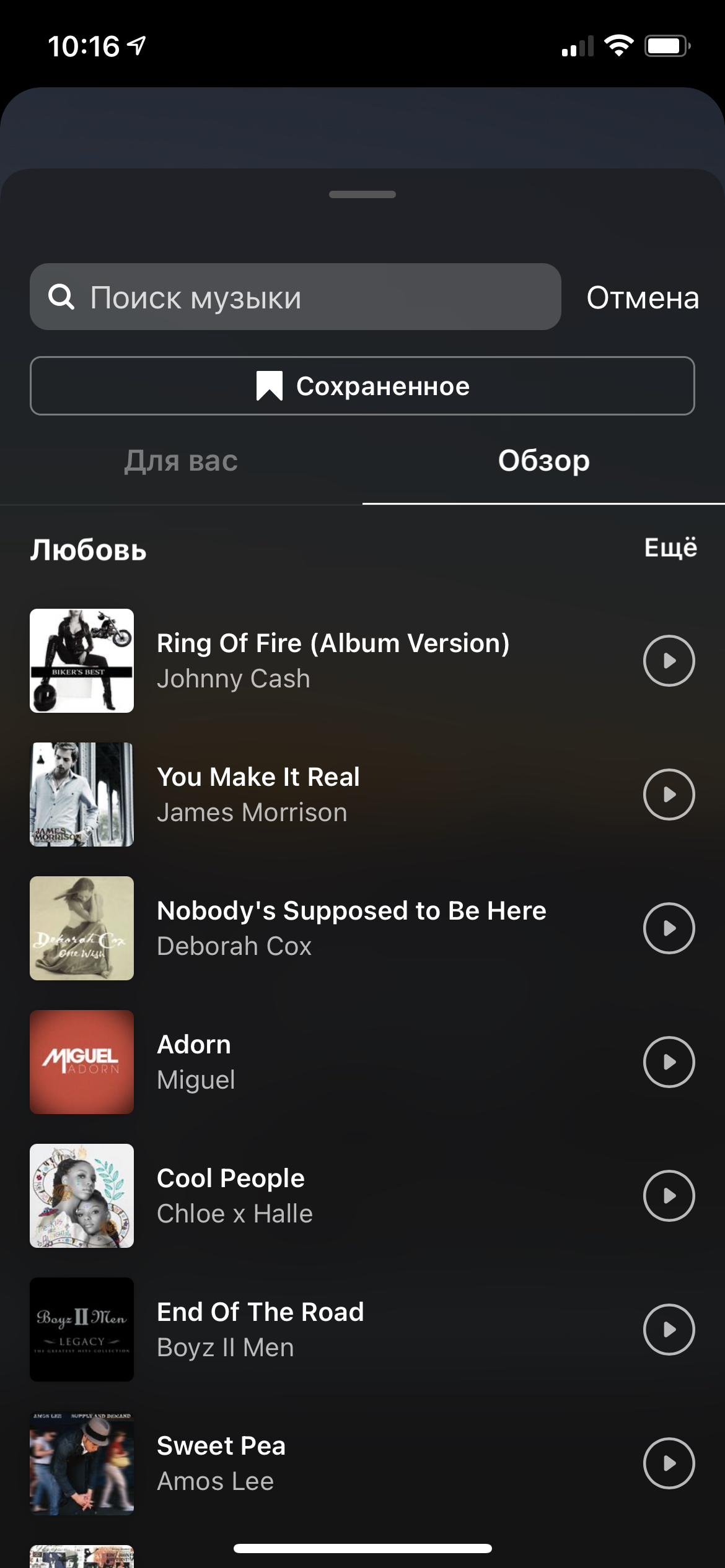The height and width of the screenshot is (1568, 725).
Task: Choose You Make It Real by James Morrison
Action: (258, 794)
